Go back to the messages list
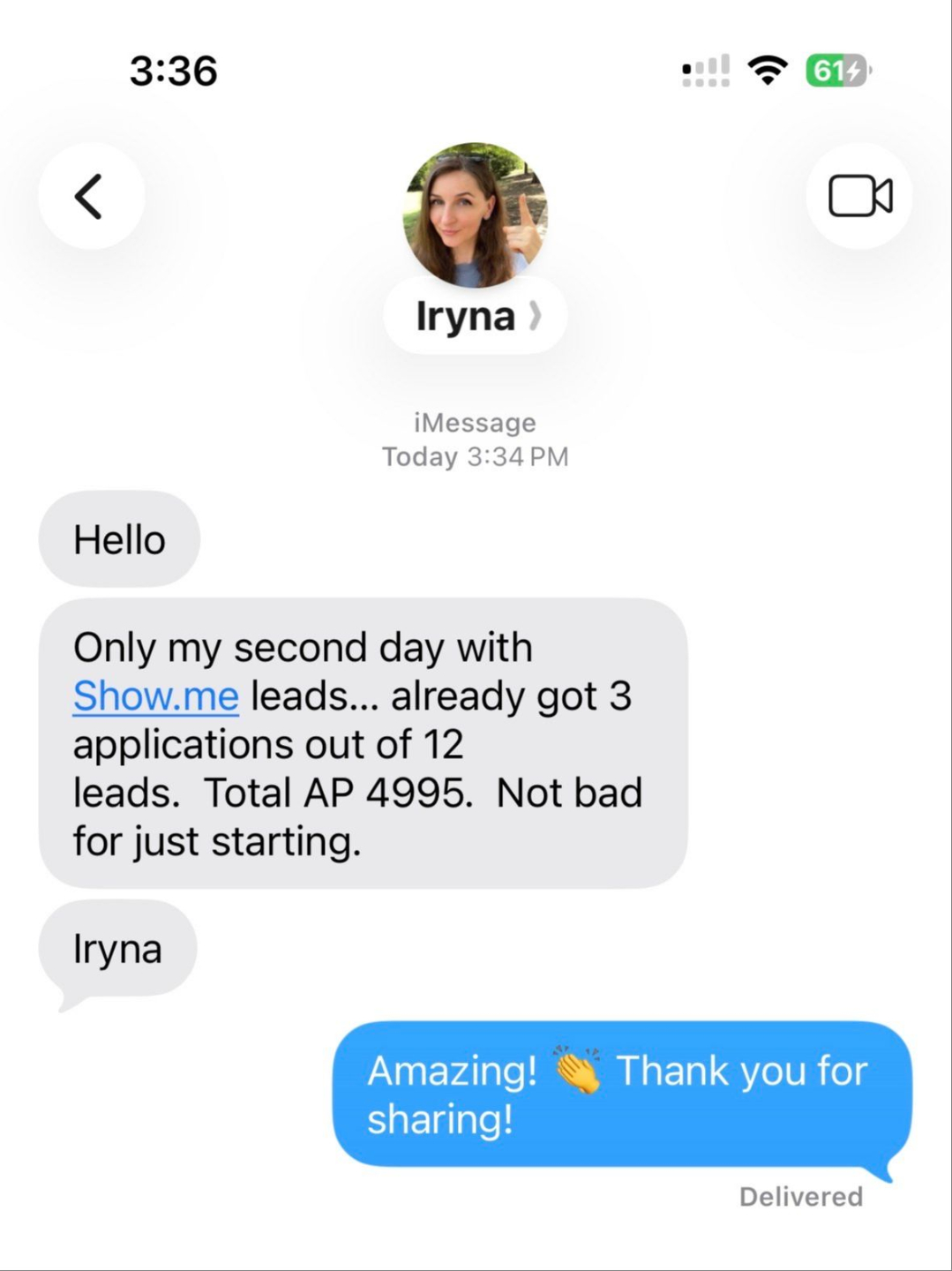The width and height of the screenshot is (952, 1271). point(90,196)
